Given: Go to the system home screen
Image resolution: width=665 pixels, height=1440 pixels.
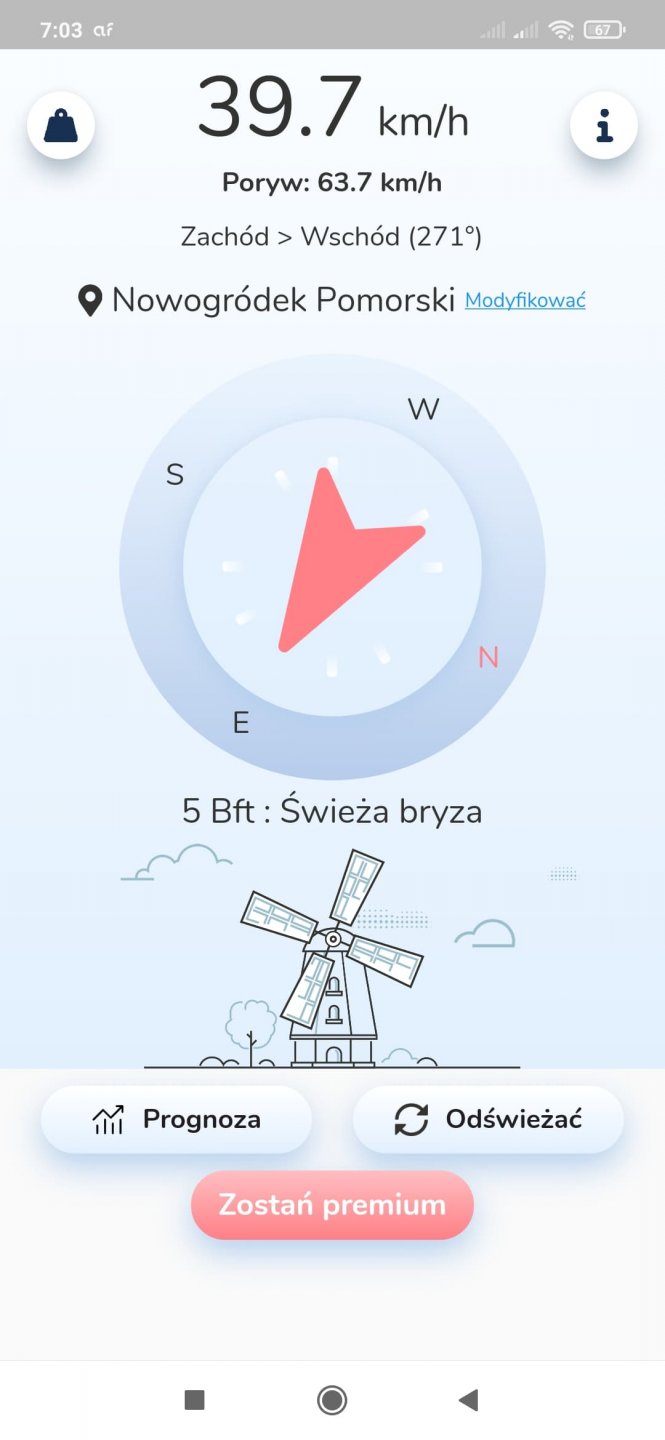Looking at the screenshot, I should point(332,1400).
